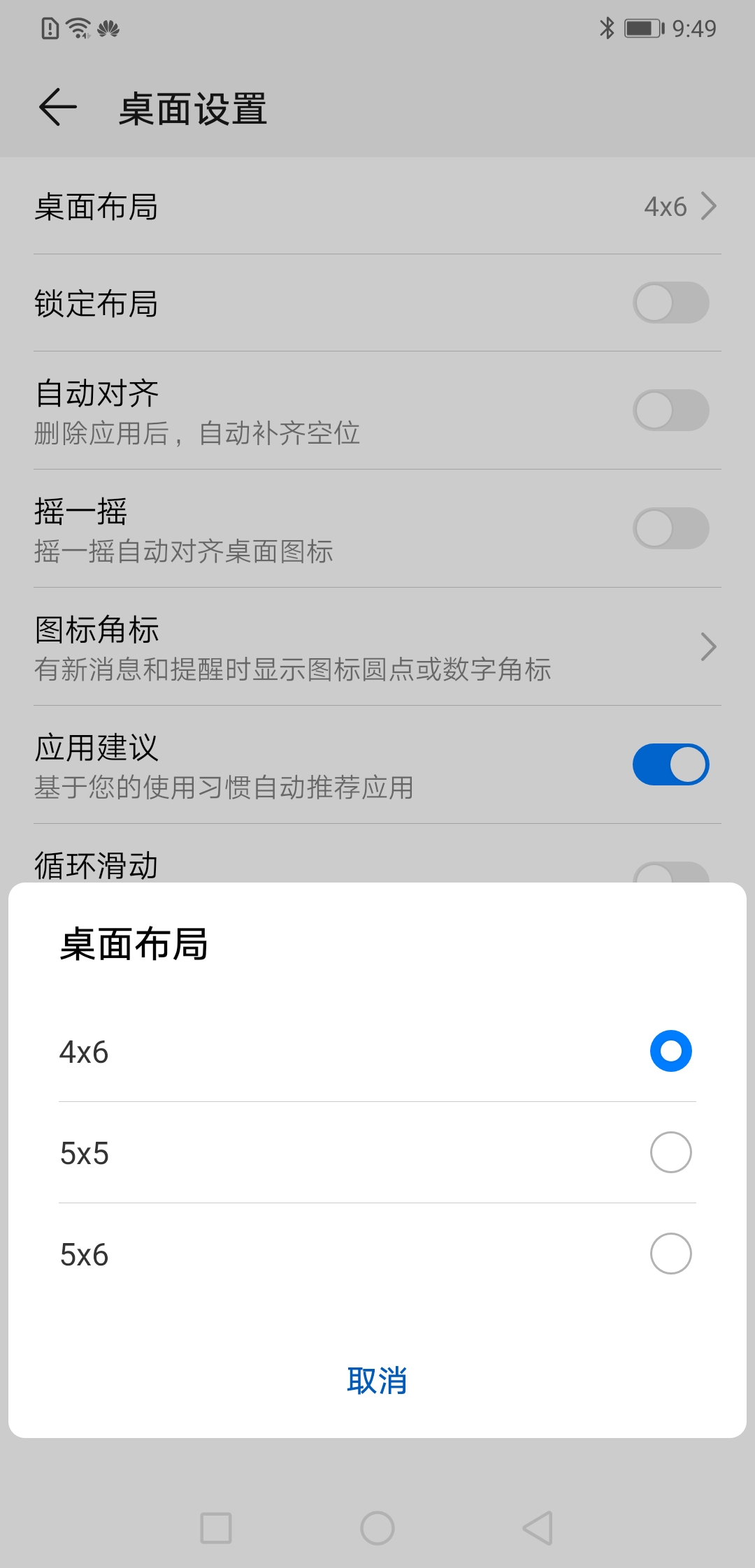Go back with the system back button
This screenshot has height=1568, width=755.
coord(538,1528)
